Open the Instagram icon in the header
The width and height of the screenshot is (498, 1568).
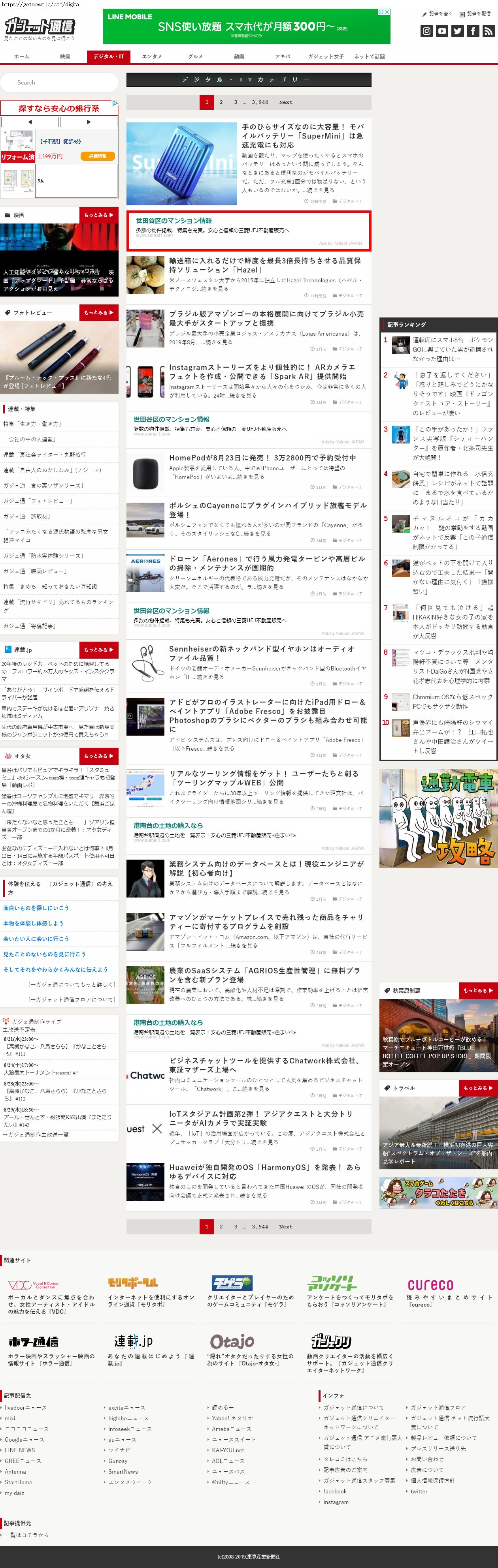(427, 31)
